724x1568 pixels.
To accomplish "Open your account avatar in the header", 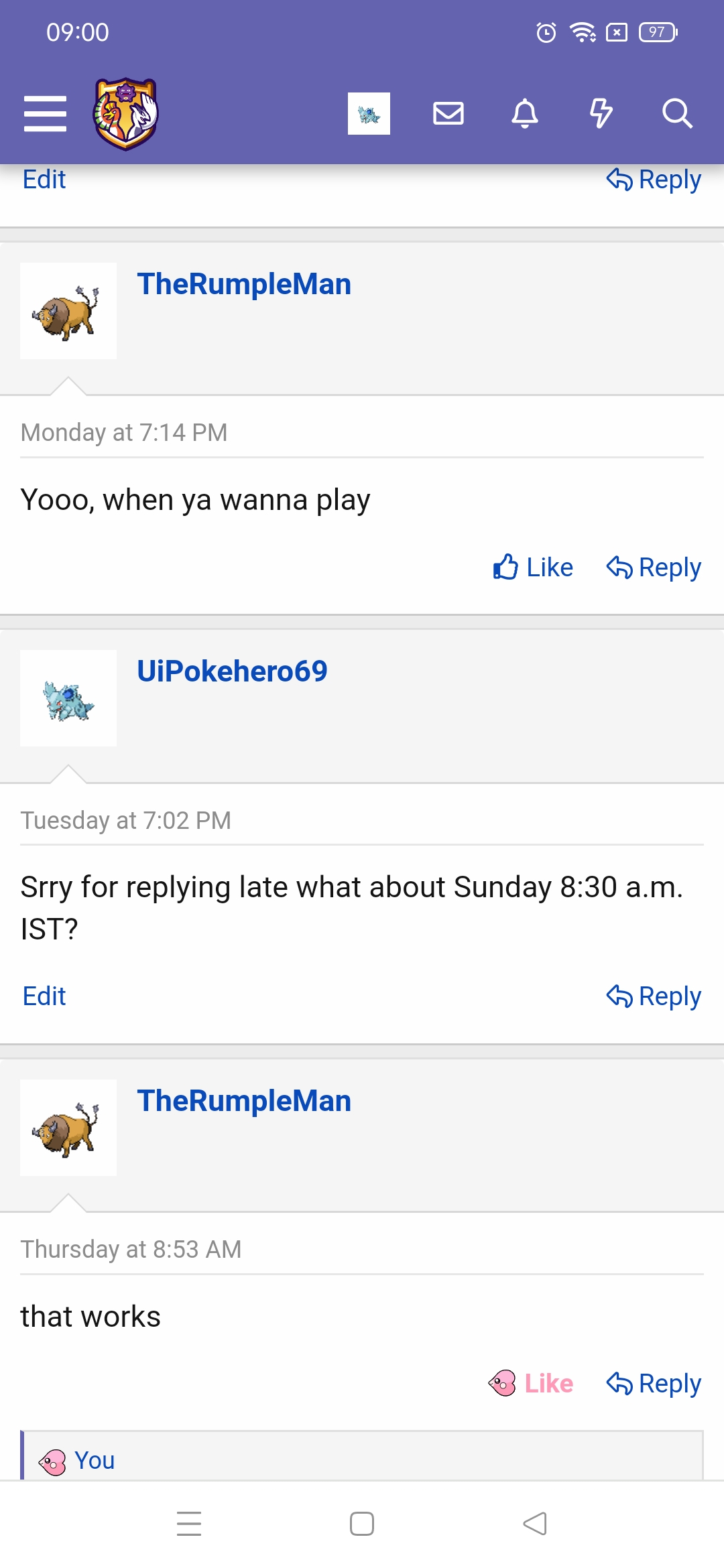I will 369,113.
